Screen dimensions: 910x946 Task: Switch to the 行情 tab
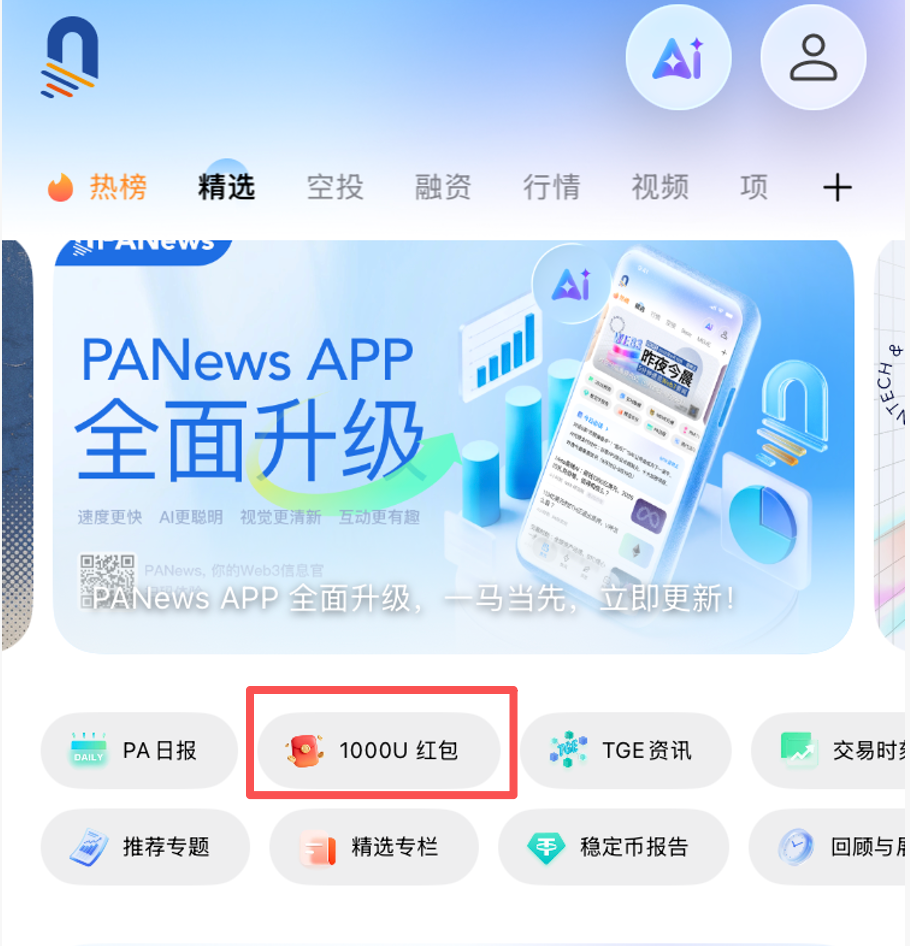[x=551, y=187]
